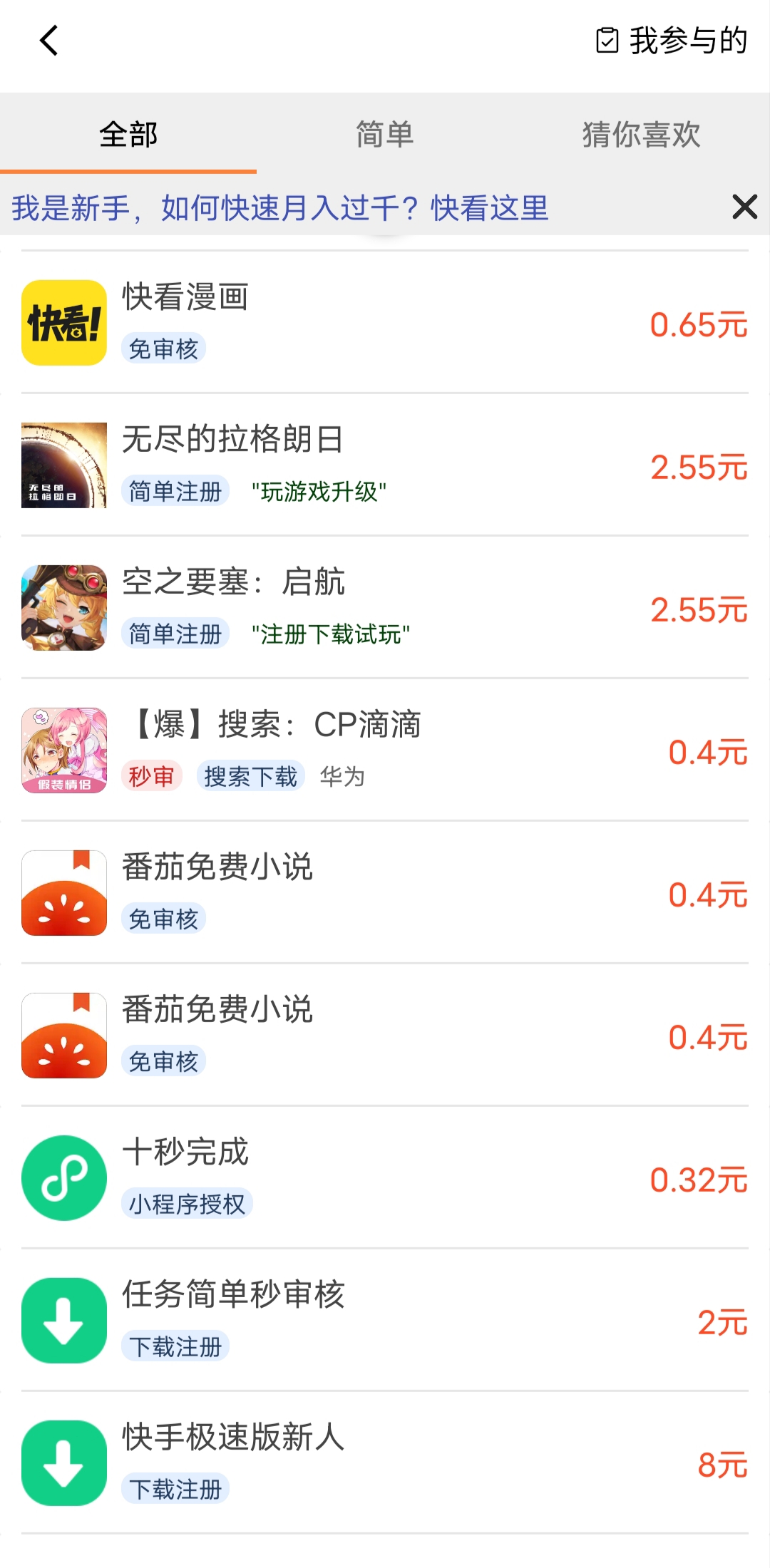This screenshot has height=1568, width=770.
Task: Open the 空之要塞：启航 task
Action: [x=385, y=608]
